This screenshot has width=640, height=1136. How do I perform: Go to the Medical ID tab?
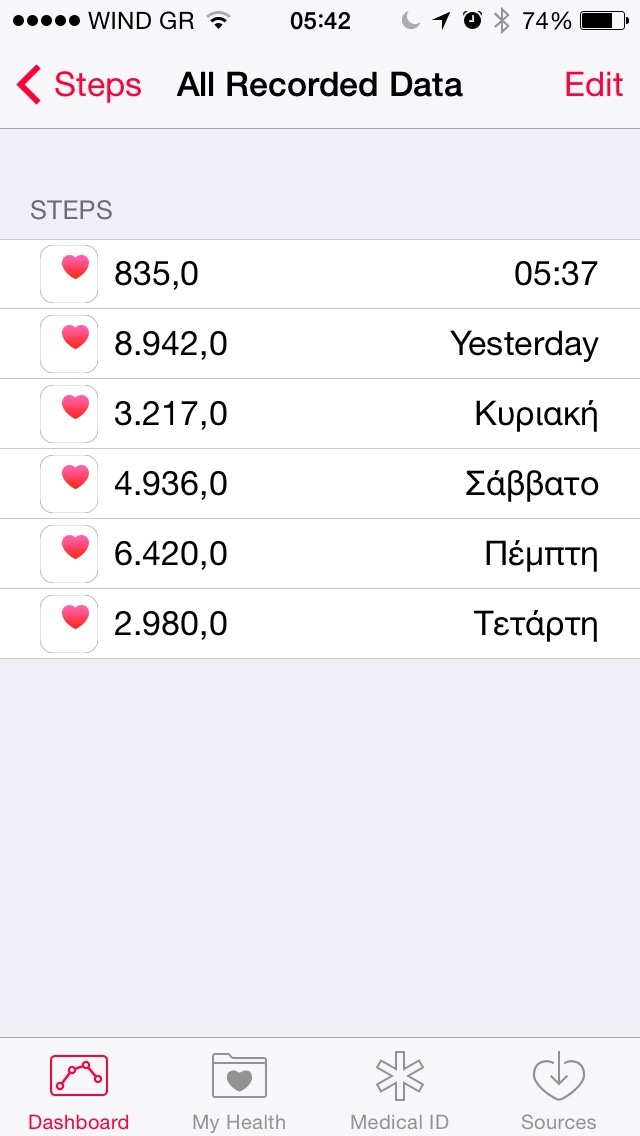point(399,1090)
